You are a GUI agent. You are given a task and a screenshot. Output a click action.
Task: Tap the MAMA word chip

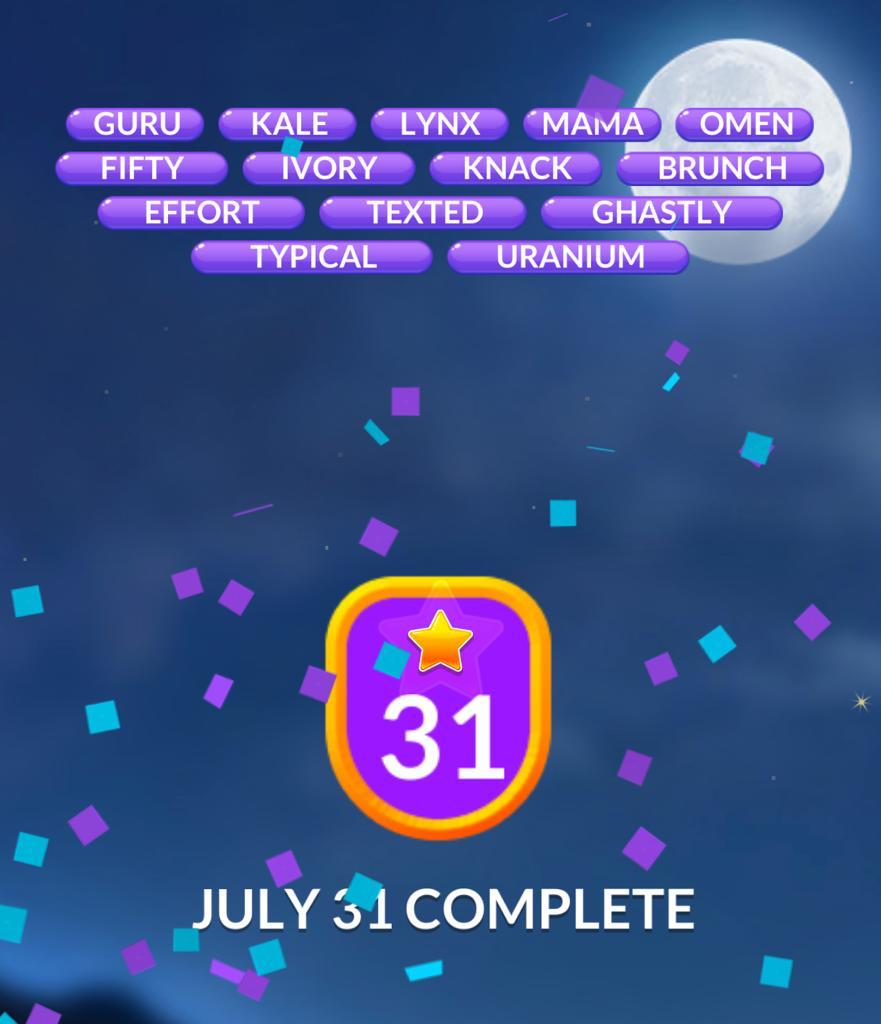click(592, 124)
